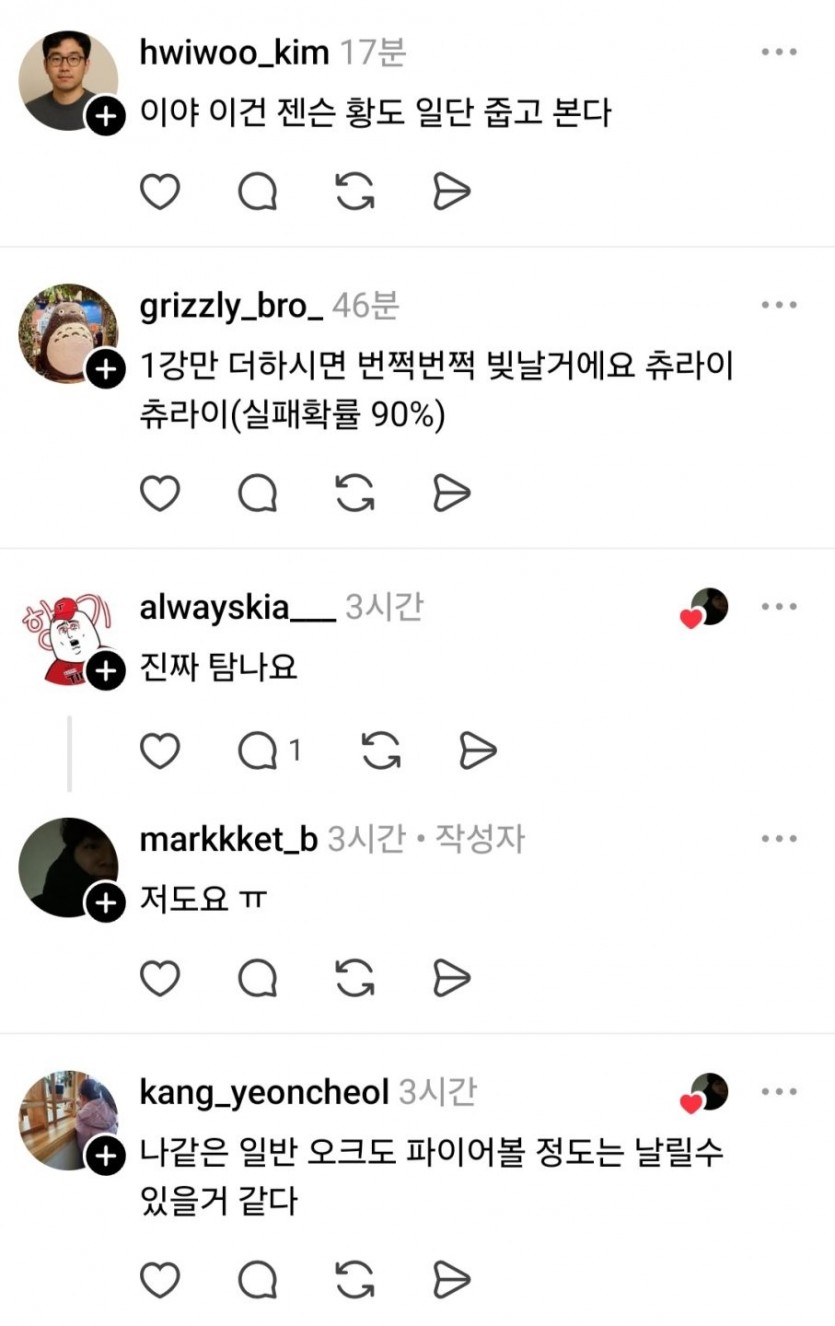Open kang_yeoncheol's comment overflow menu

[x=779, y=1092]
